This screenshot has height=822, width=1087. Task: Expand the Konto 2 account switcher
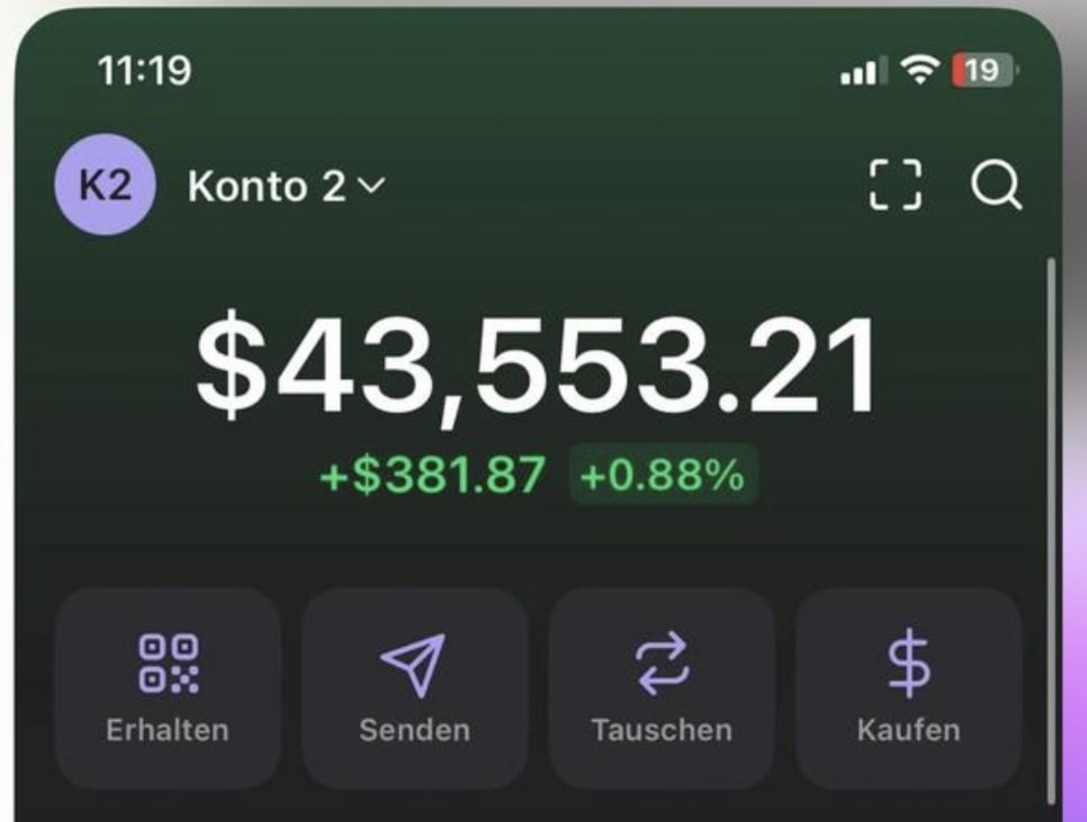[286, 186]
